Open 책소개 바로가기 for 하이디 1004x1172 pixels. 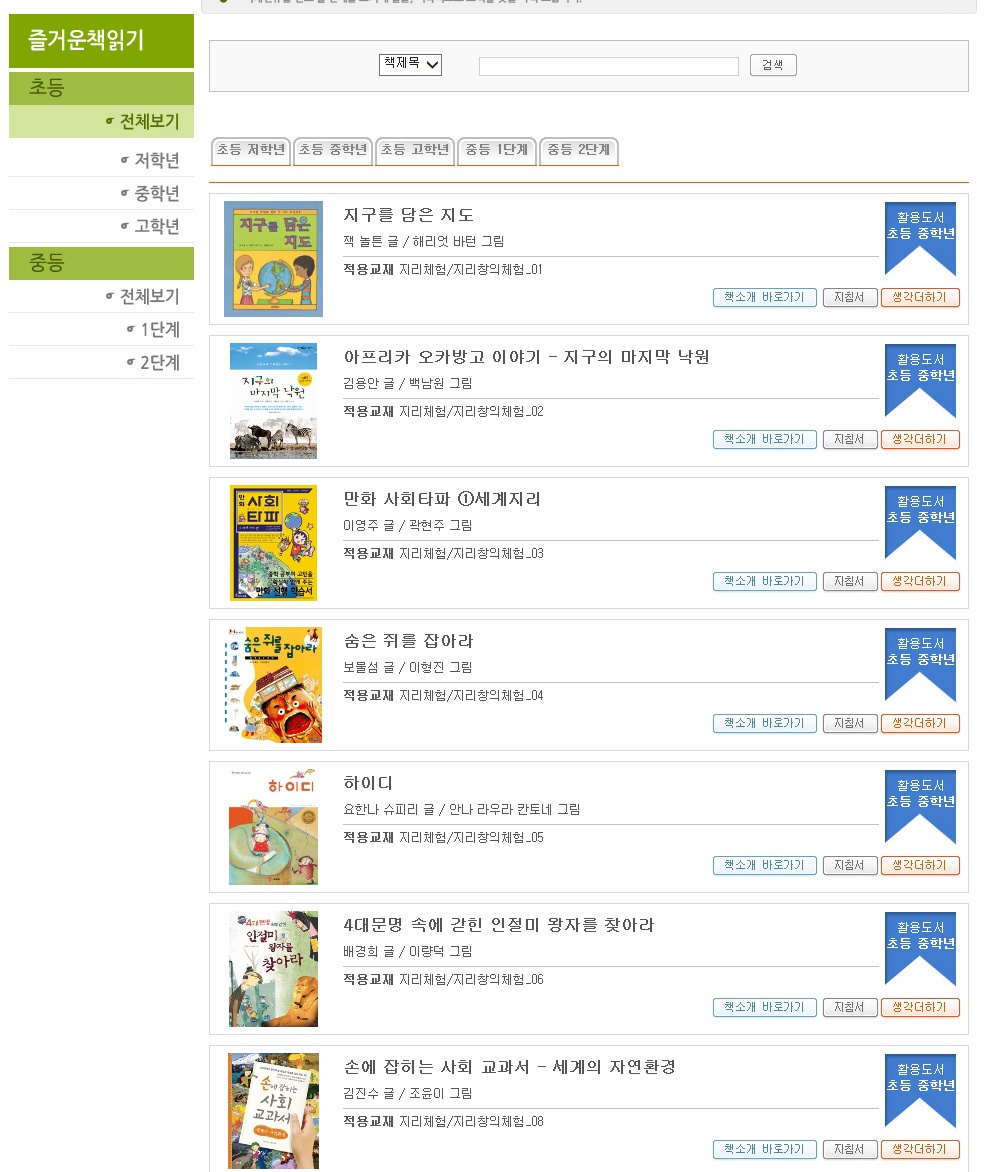(764, 865)
